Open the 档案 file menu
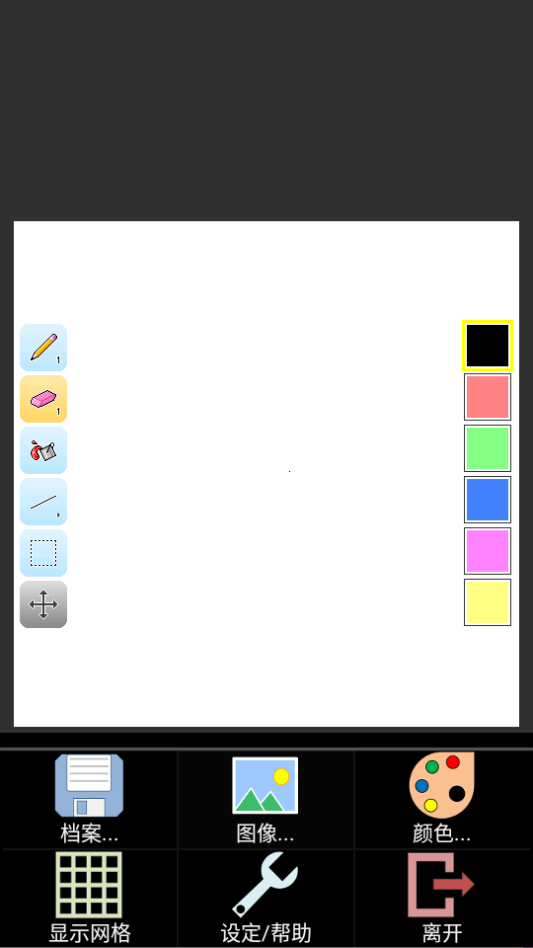 tap(89, 799)
